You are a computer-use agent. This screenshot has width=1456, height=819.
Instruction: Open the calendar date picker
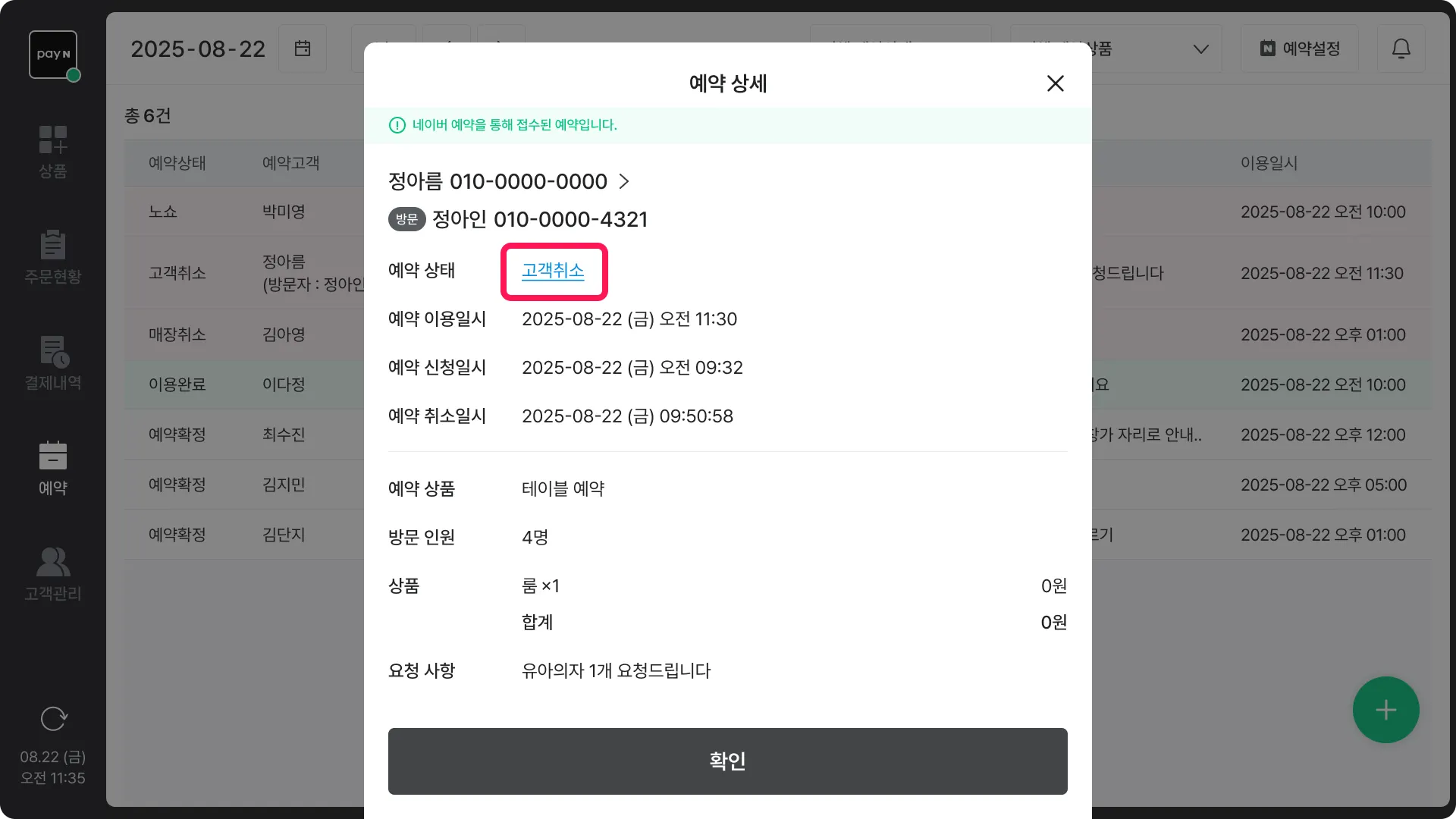303,49
